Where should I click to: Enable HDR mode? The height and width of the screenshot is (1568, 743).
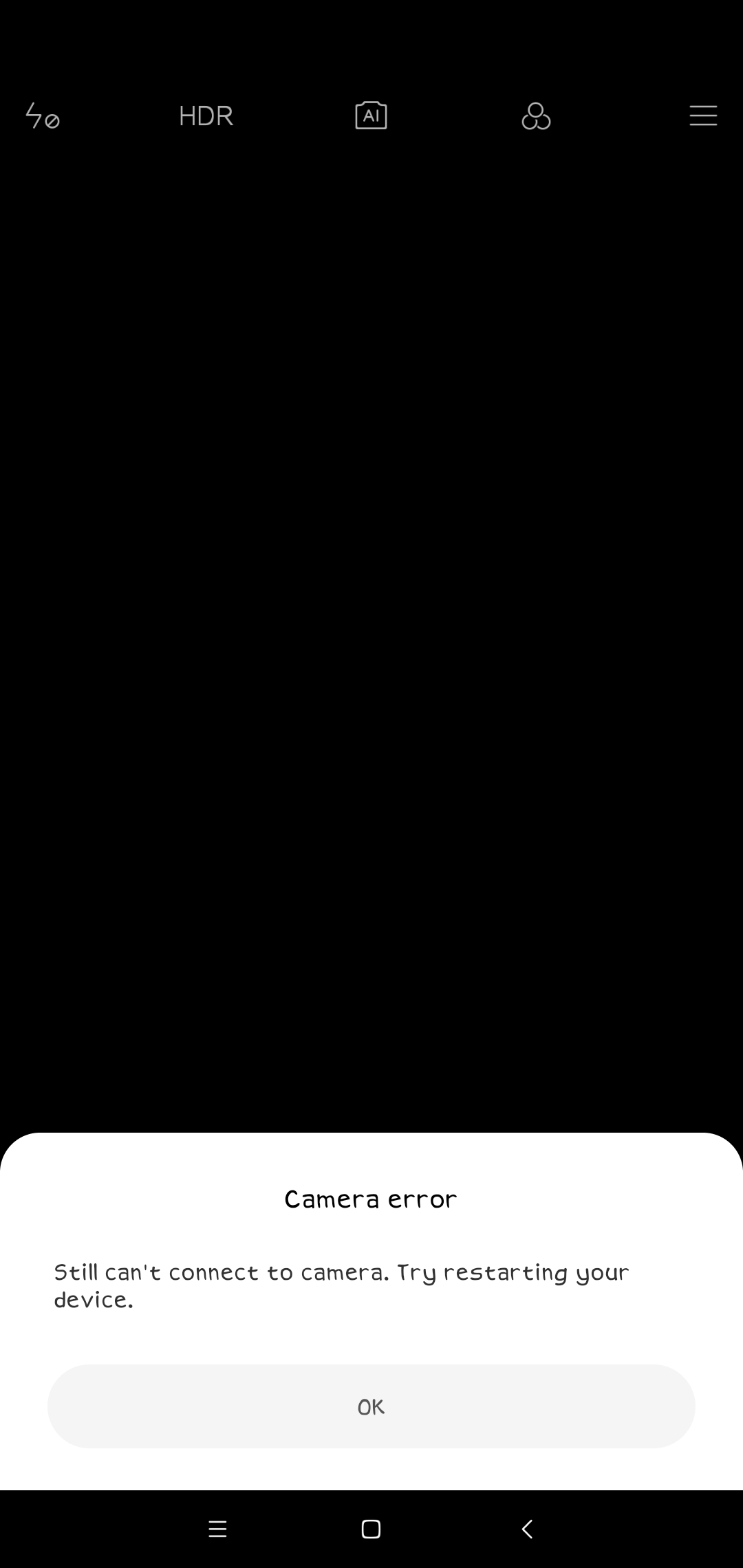click(206, 116)
